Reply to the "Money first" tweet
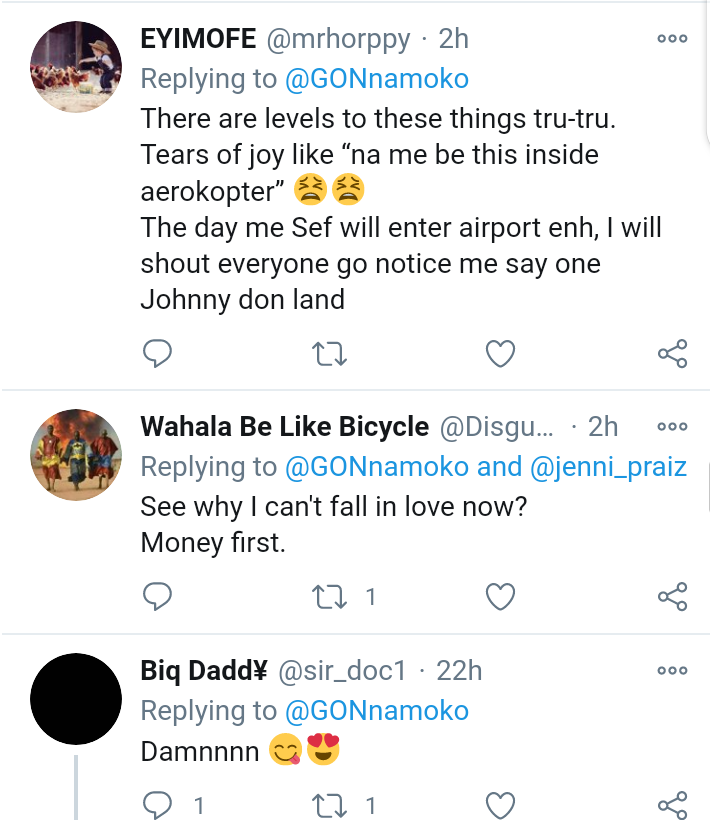This screenshot has height=820, width=710. (x=158, y=597)
